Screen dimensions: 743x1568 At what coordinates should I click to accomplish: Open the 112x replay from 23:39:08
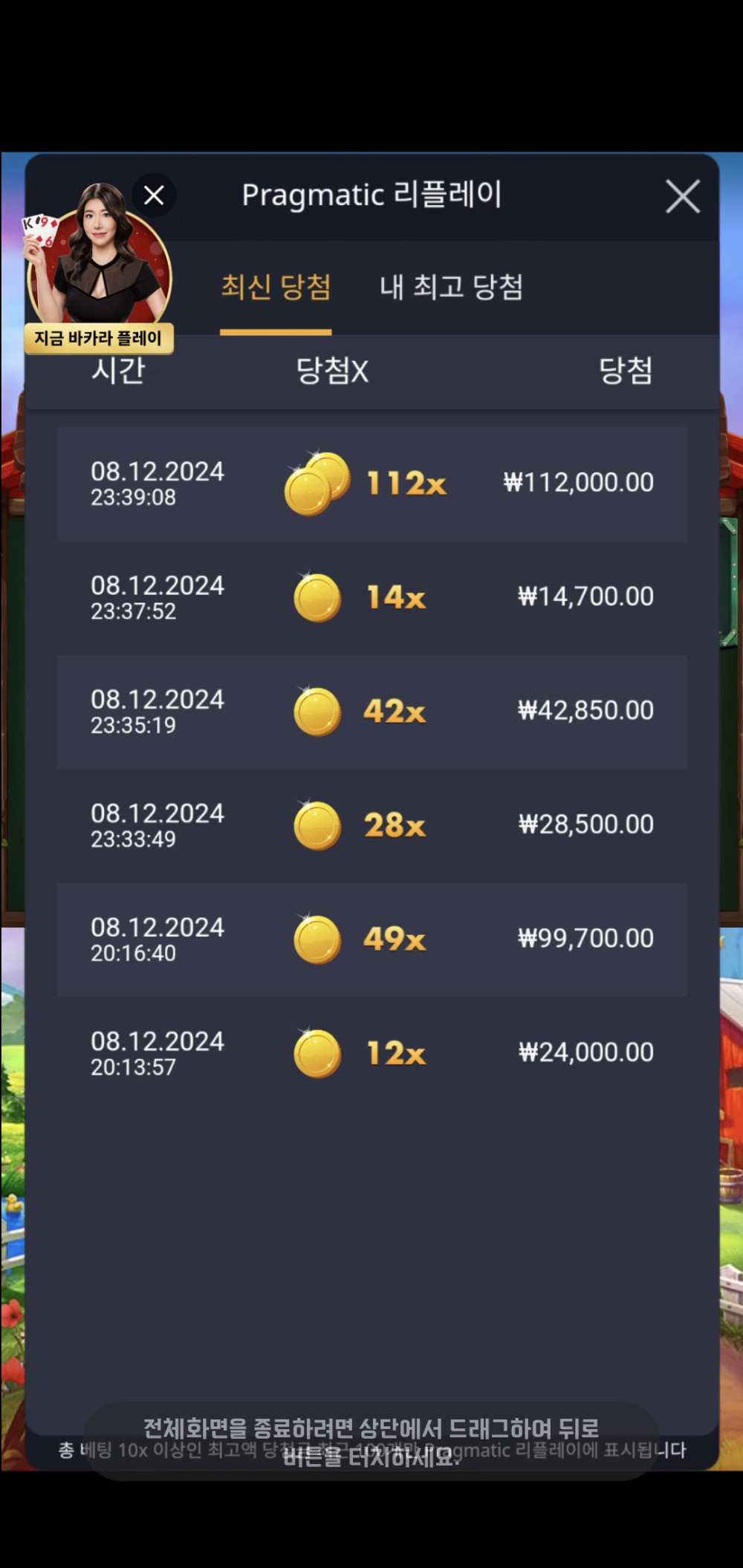pos(371,484)
